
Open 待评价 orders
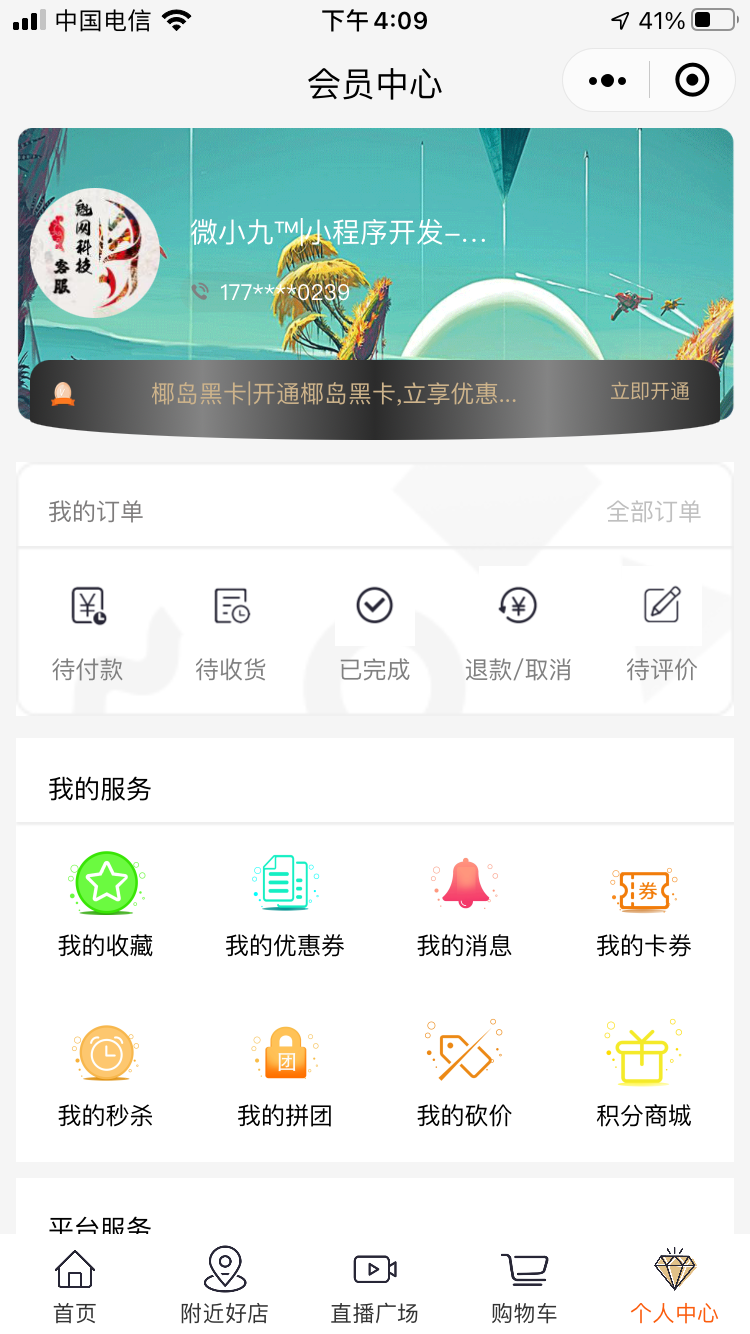pyautogui.click(x=662, y=633)
